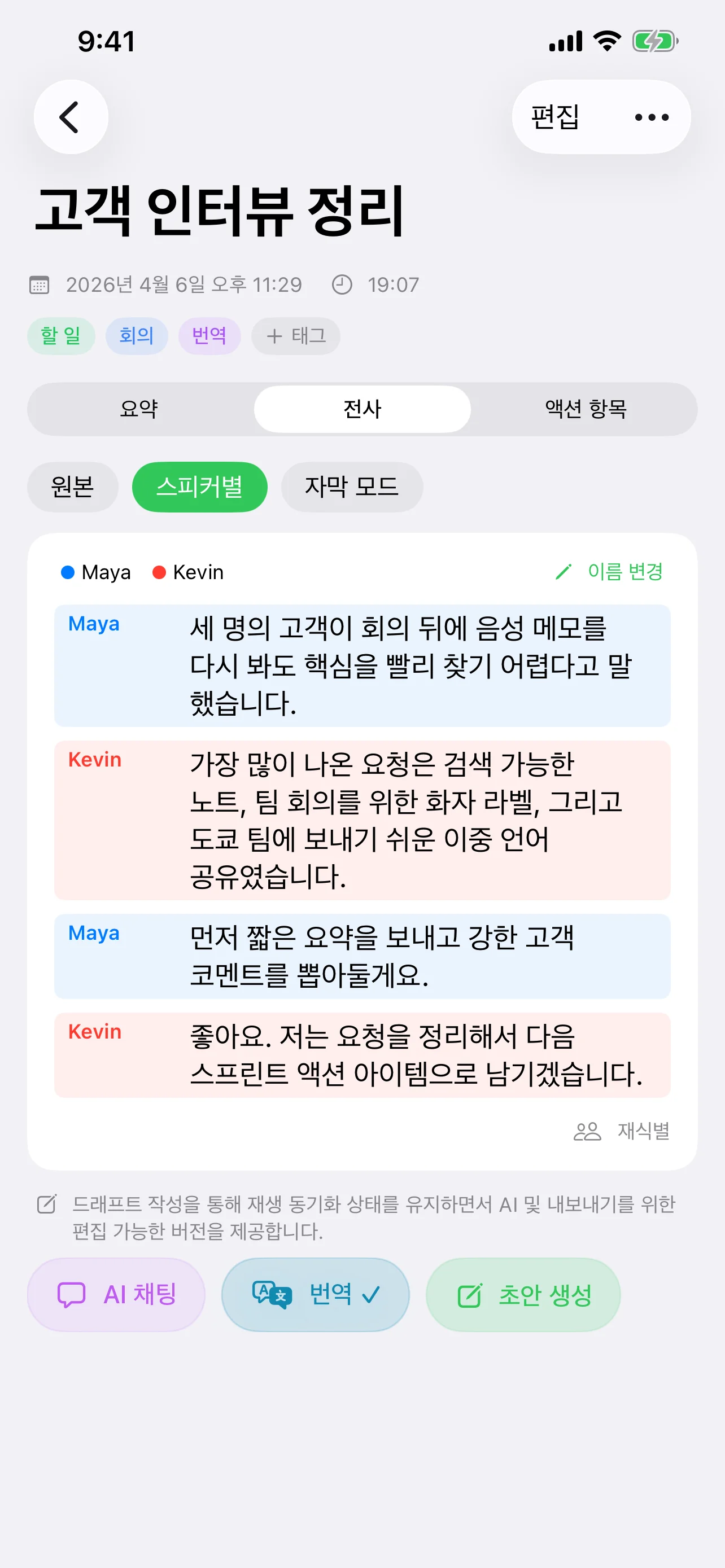This screenshot has height=1568, width=725.
Task: Select the 스피커별 view chip
Action: click(200, 487)
